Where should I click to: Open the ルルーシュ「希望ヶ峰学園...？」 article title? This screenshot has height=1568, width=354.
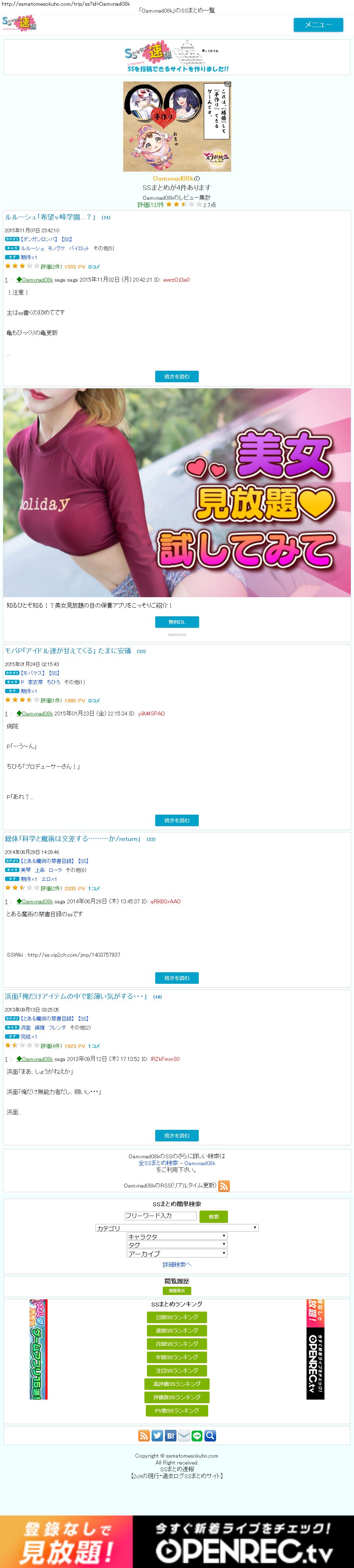click(50, 217)
